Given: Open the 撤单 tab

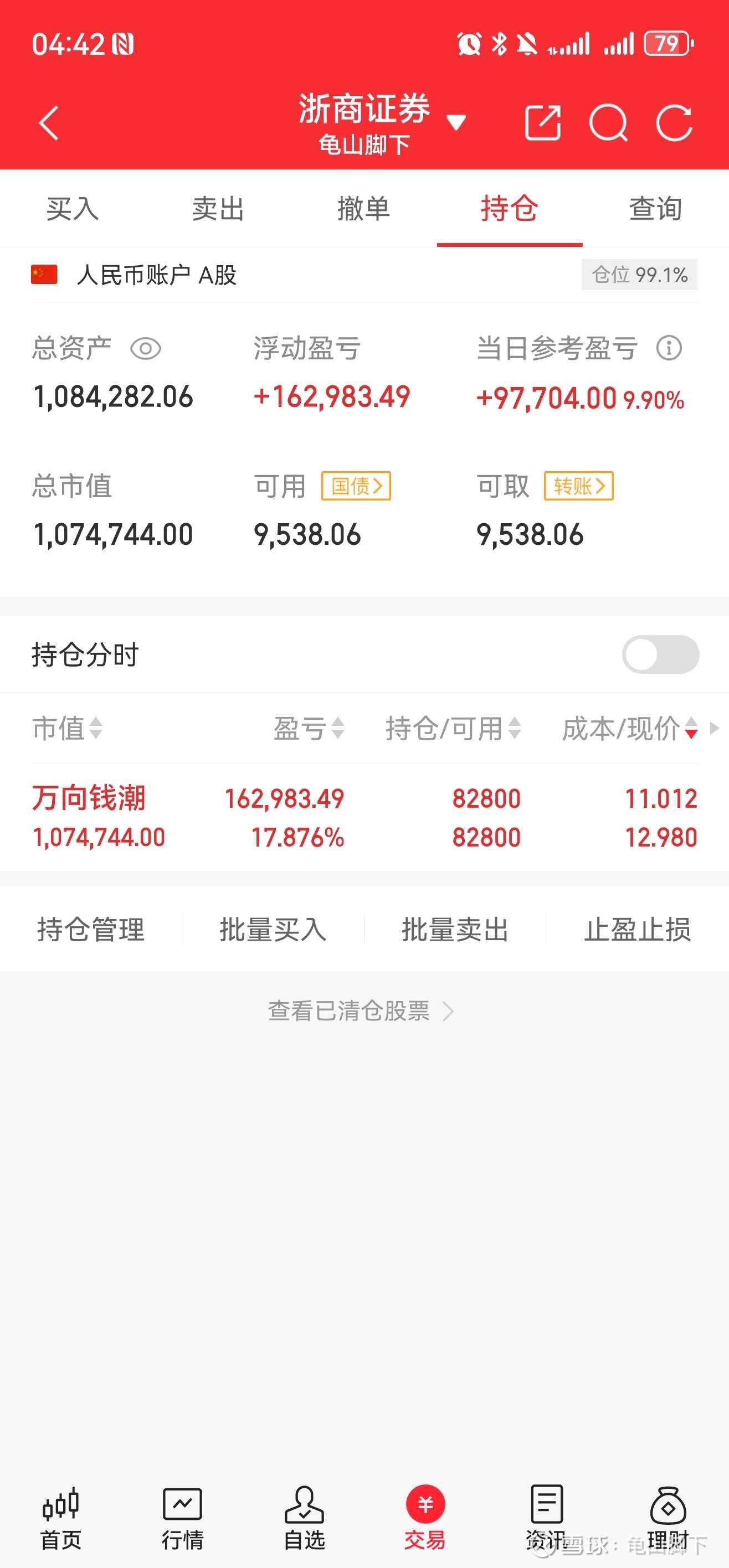Looking at the screenshot, I should 363,209.
